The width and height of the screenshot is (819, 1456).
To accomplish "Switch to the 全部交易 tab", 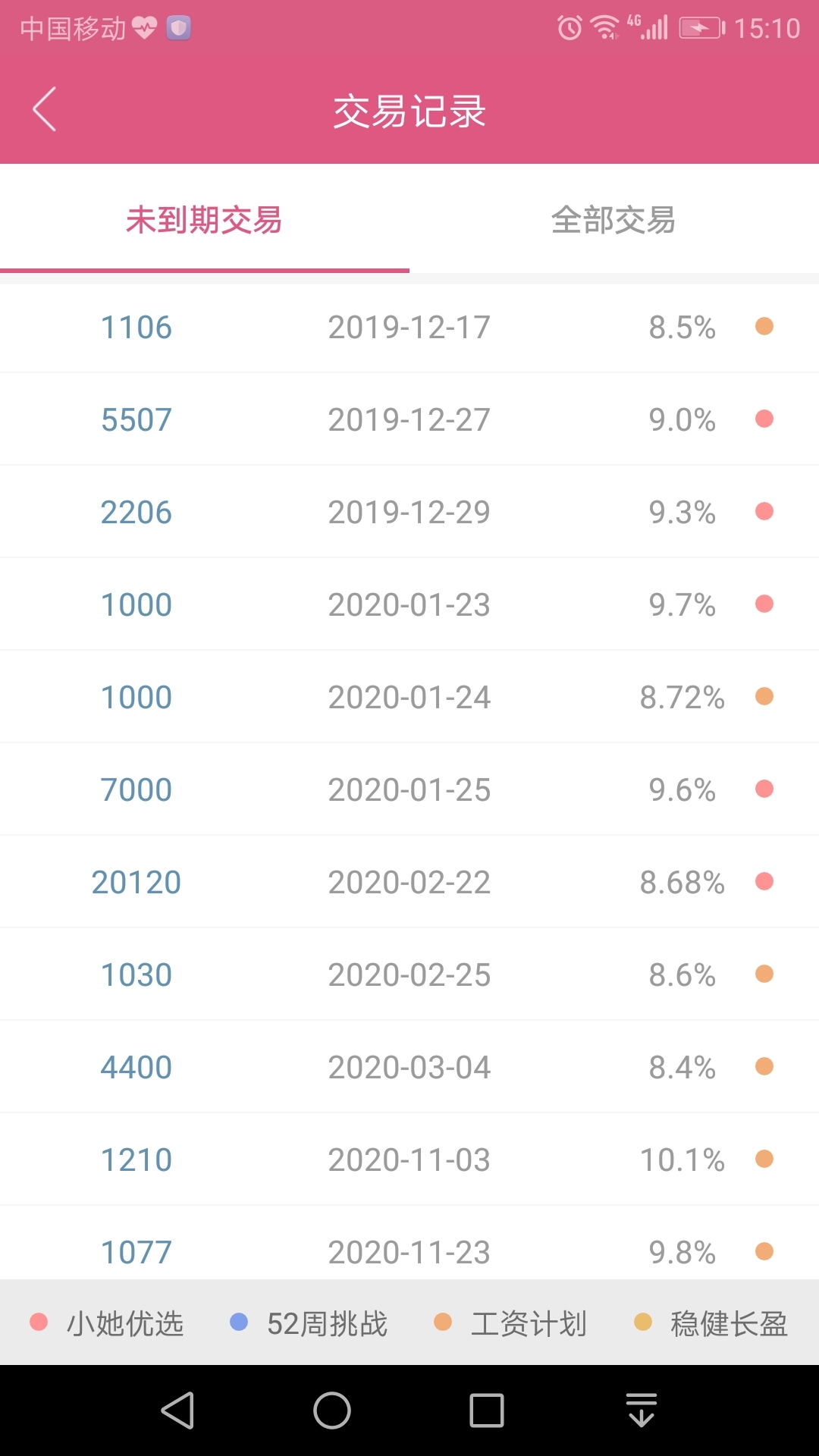I will pos(613,220).
